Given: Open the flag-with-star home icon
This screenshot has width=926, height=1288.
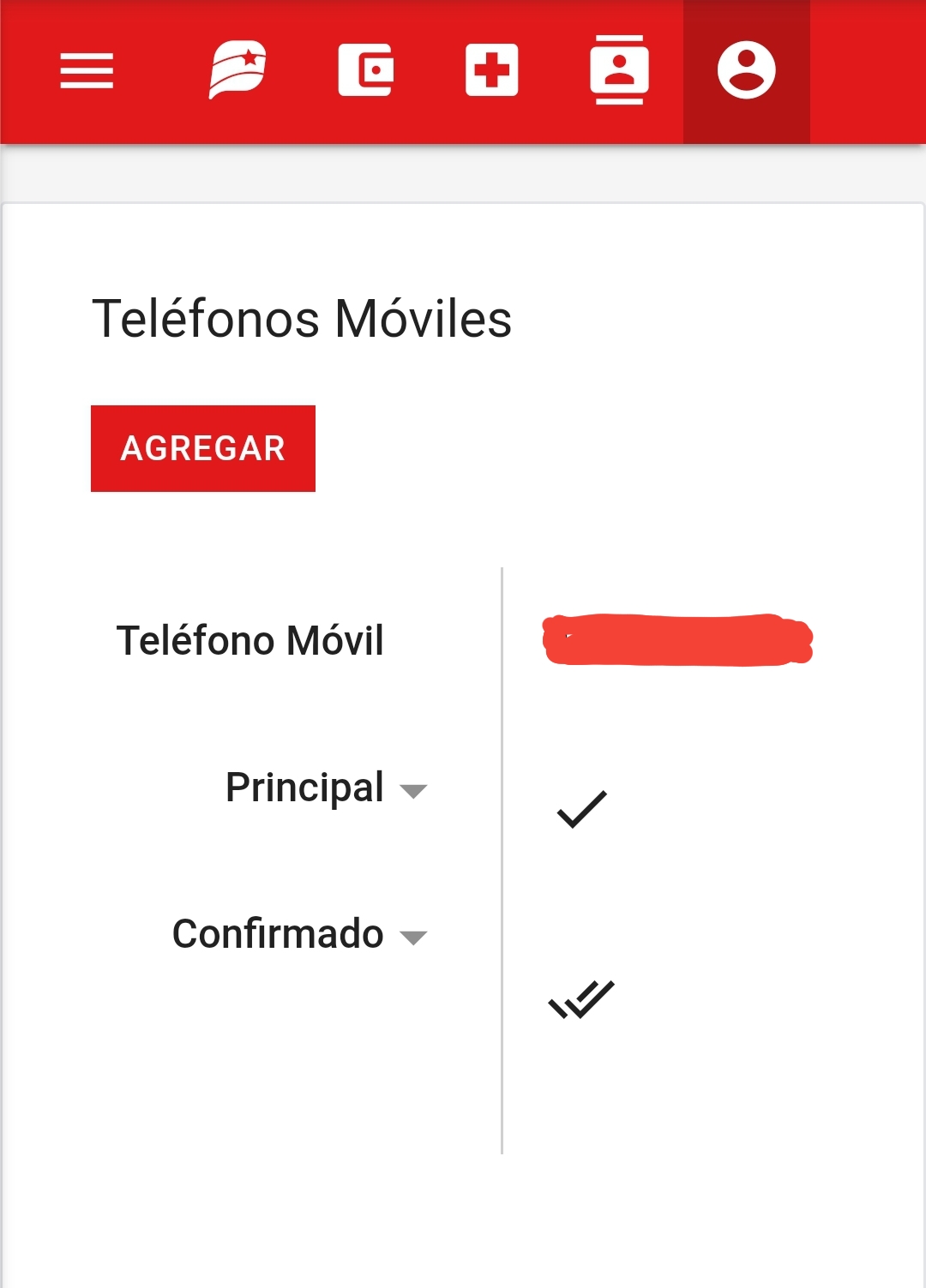Looking at the screenshot, I should [238, 70].
